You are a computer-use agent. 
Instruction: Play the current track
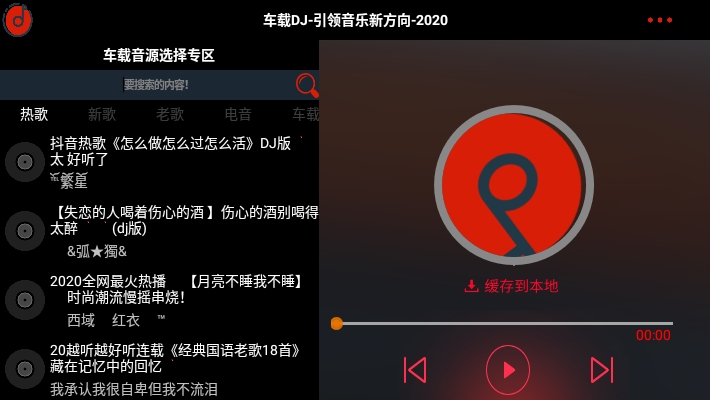click(508, 370)
